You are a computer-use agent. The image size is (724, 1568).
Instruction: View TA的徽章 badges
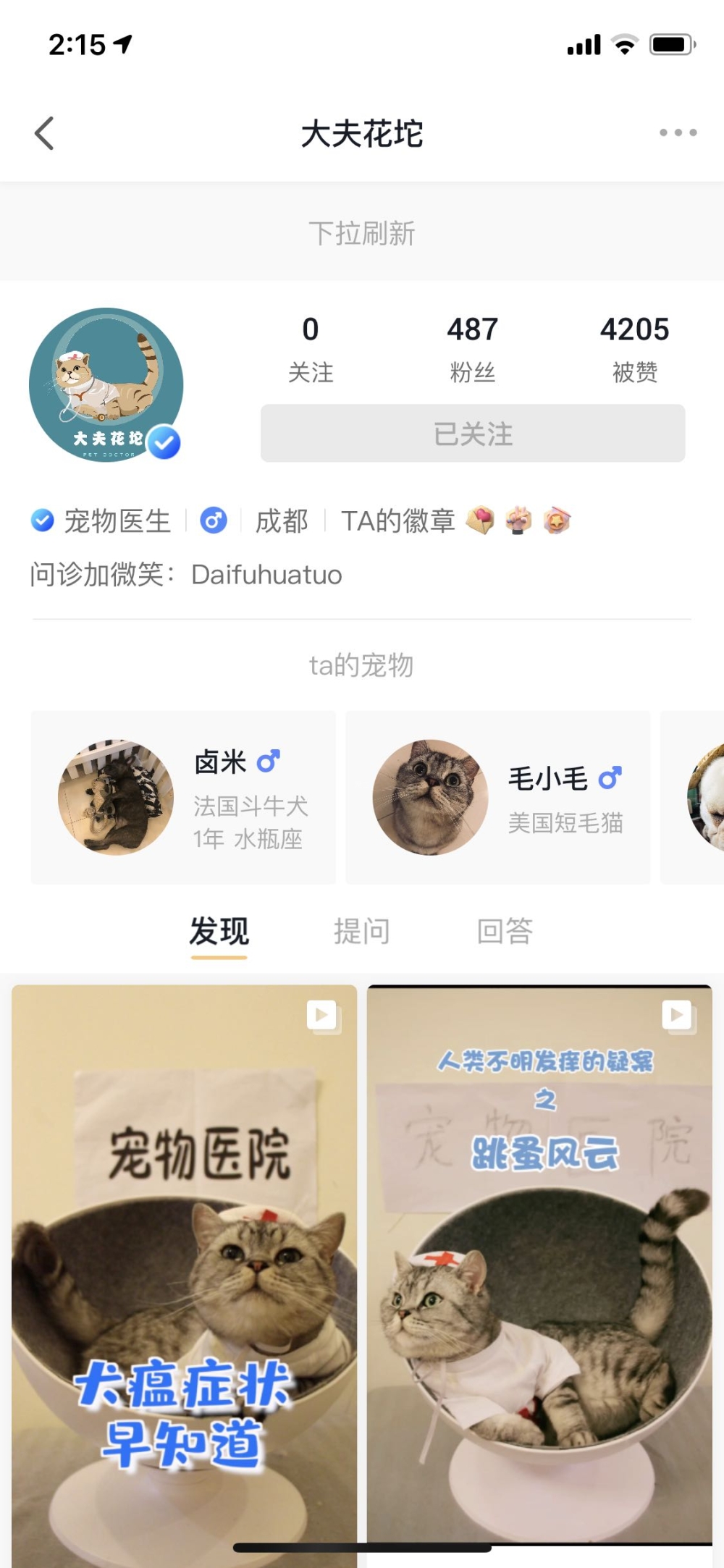point(456,520)
